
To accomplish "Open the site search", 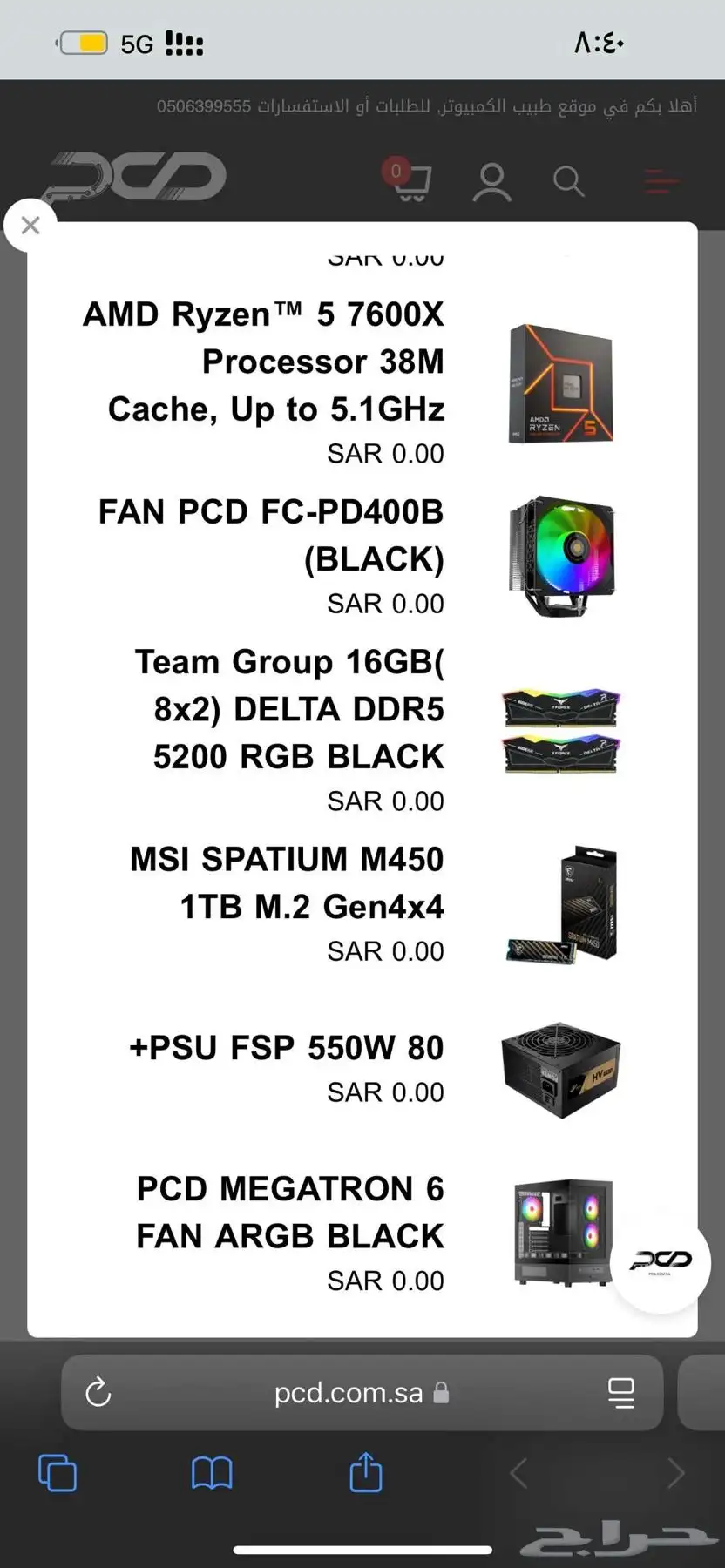I will (568, 181).
